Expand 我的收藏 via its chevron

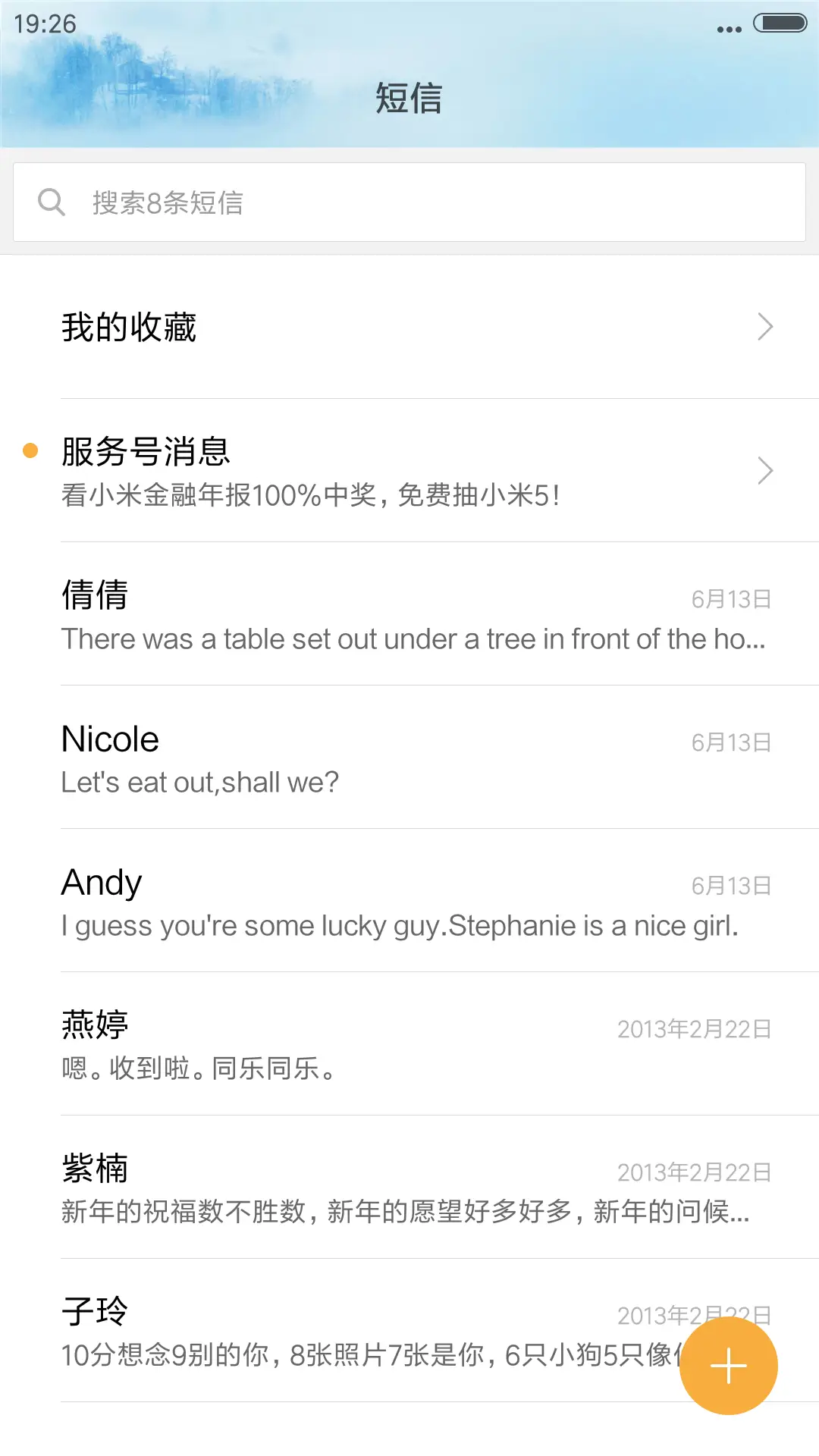[765, 326]
